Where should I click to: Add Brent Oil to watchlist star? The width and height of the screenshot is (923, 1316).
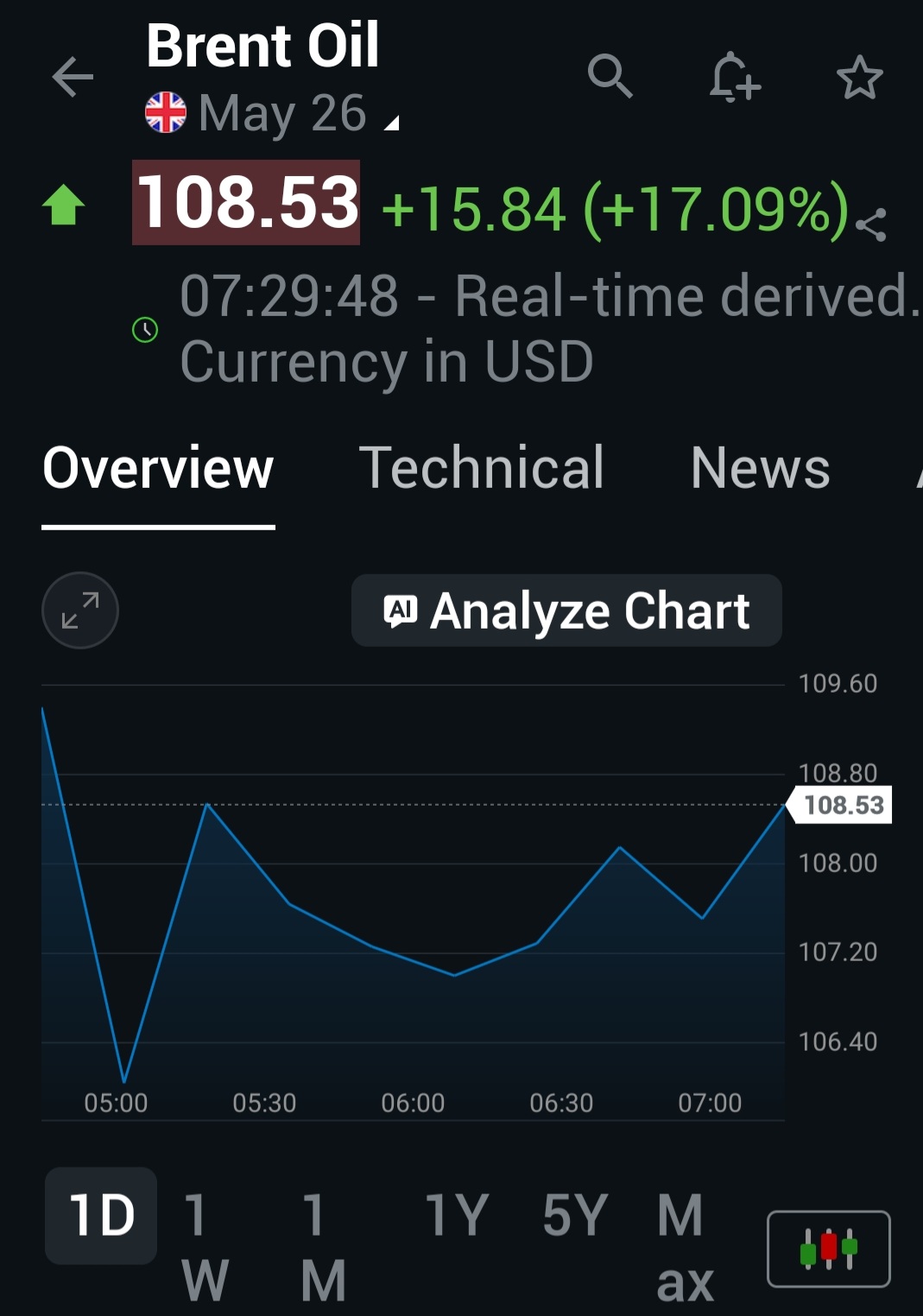coord(859,78)
